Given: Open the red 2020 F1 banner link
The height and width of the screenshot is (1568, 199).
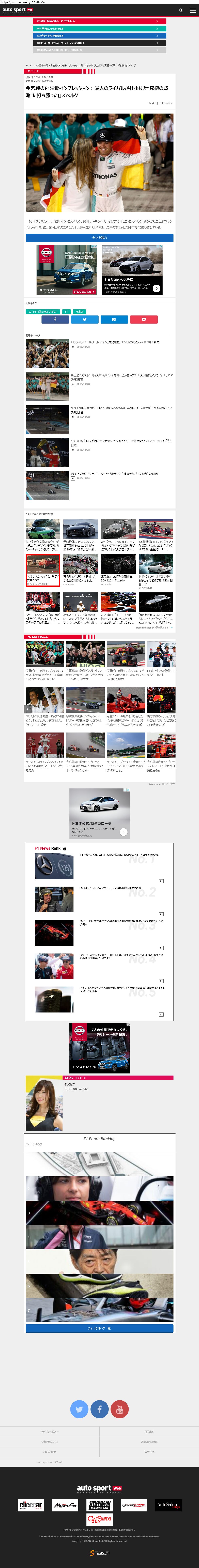Looking at the screenshot, I should coord(99,21).
